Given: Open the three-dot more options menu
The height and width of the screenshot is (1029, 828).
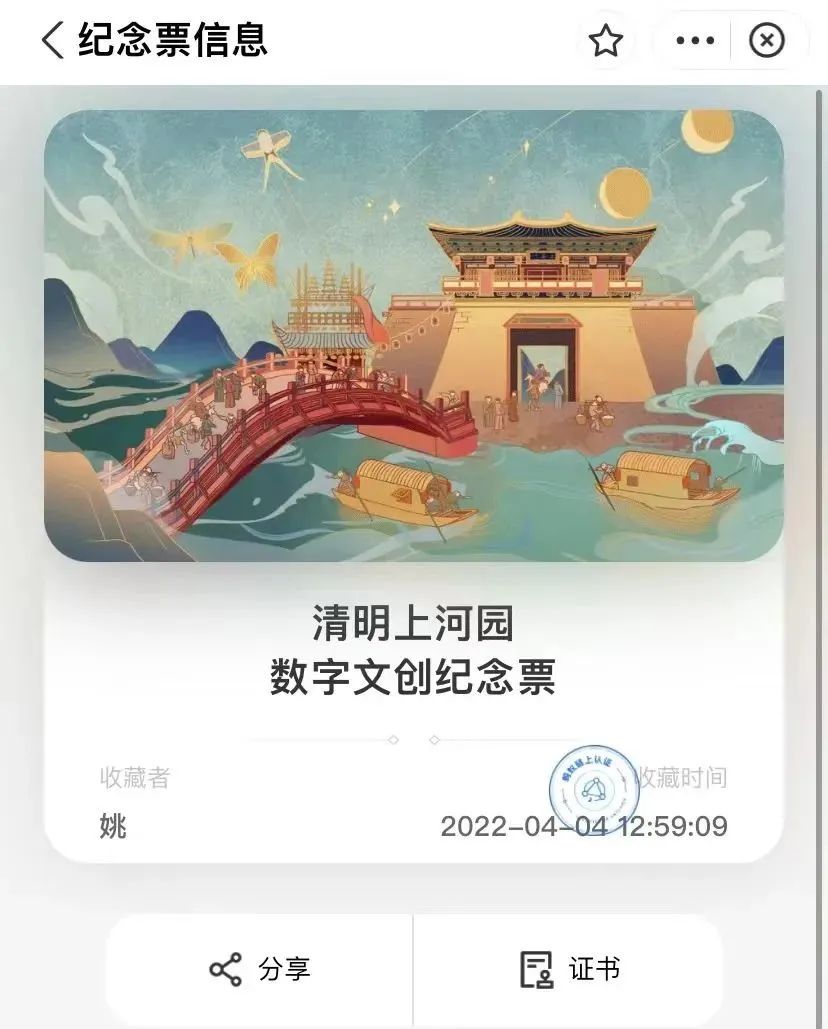Looking at the screenshot, I should coord(695,41).
